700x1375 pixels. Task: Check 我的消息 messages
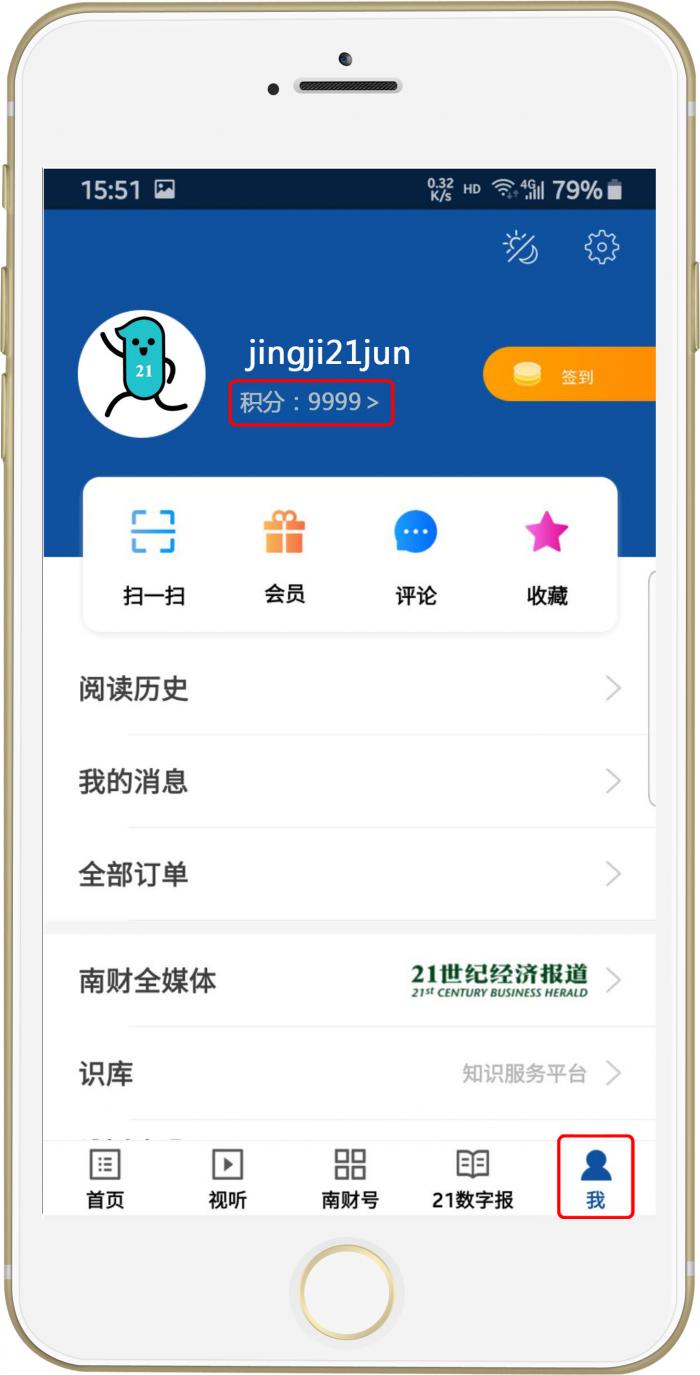point(349,781)
